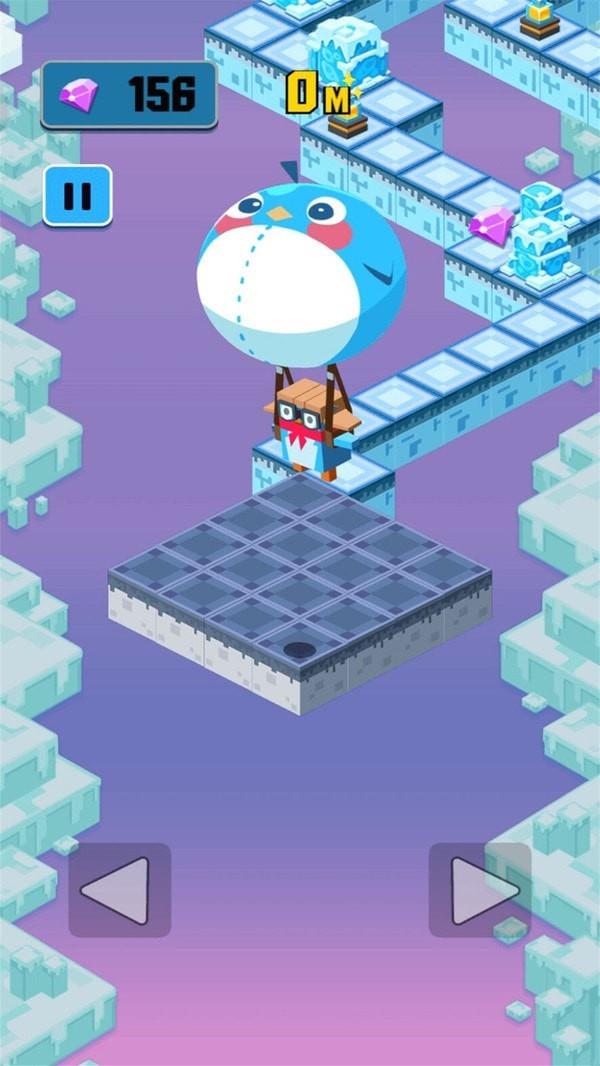Pause the game
600x1066 pixels.
77,196
